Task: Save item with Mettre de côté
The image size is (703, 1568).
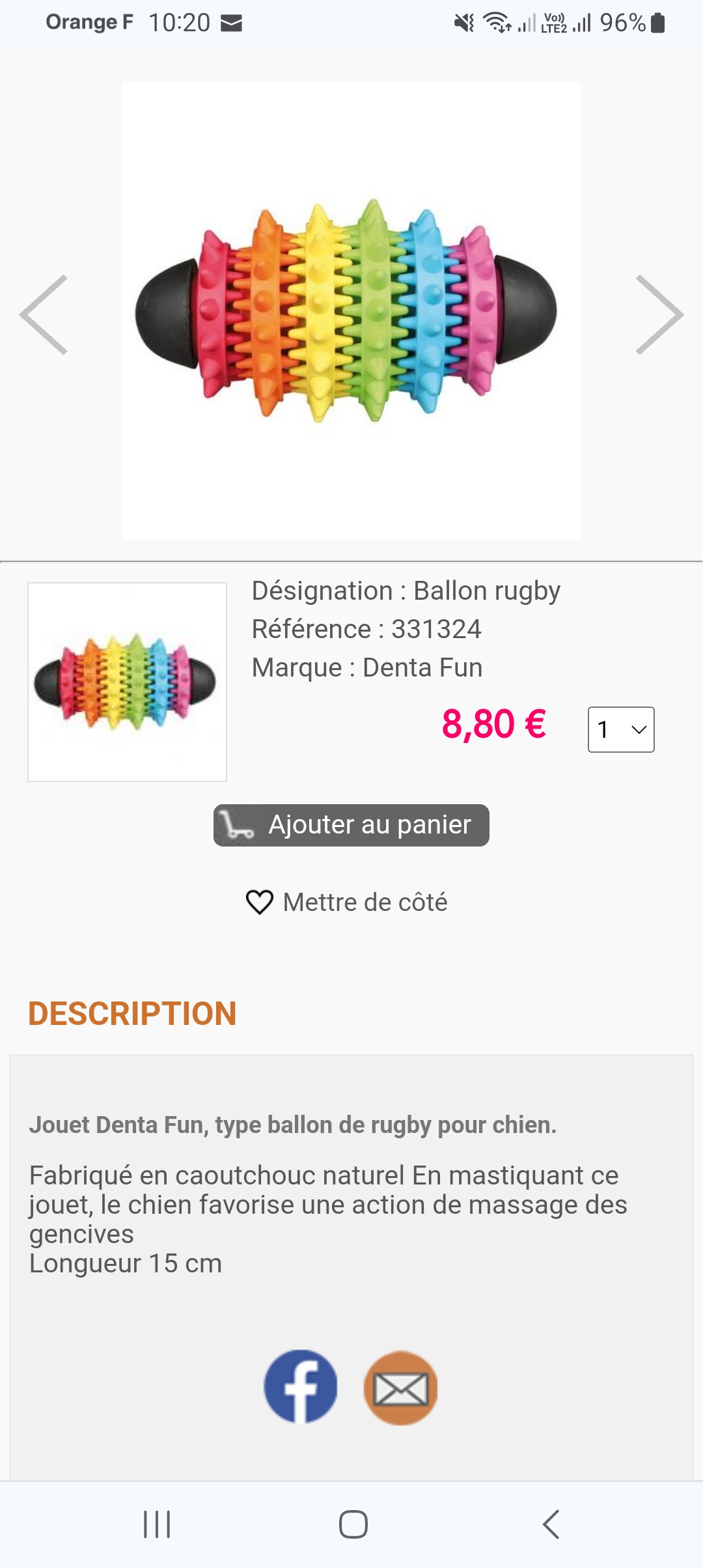Action: tap(347, 903)
